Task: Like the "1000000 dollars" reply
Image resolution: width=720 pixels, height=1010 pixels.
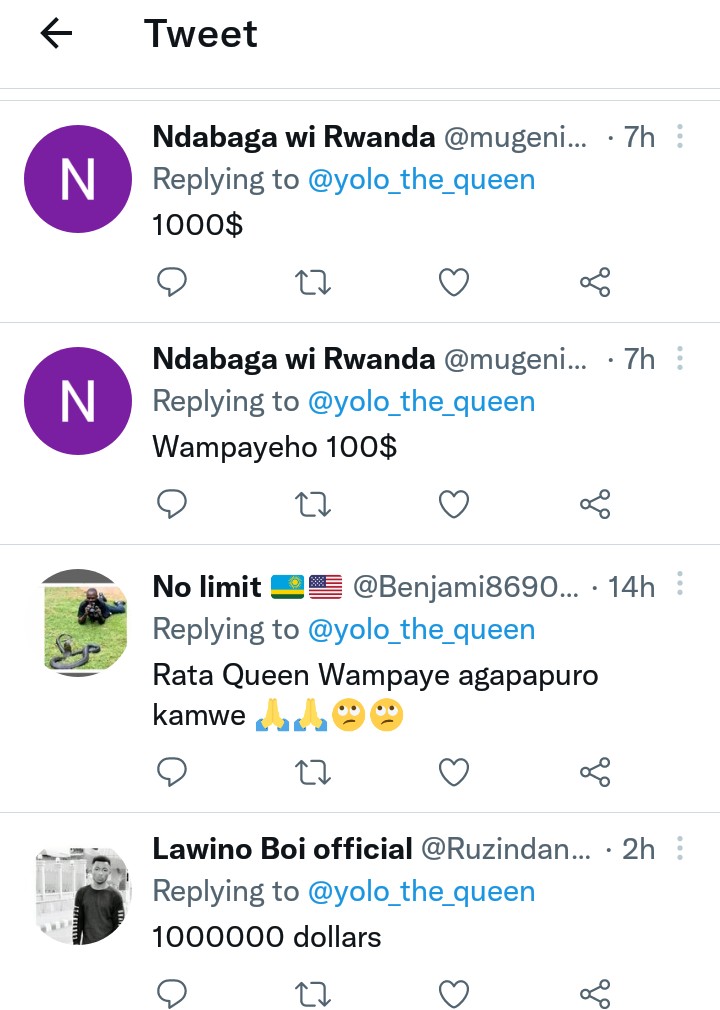Action: pos(454,993)
